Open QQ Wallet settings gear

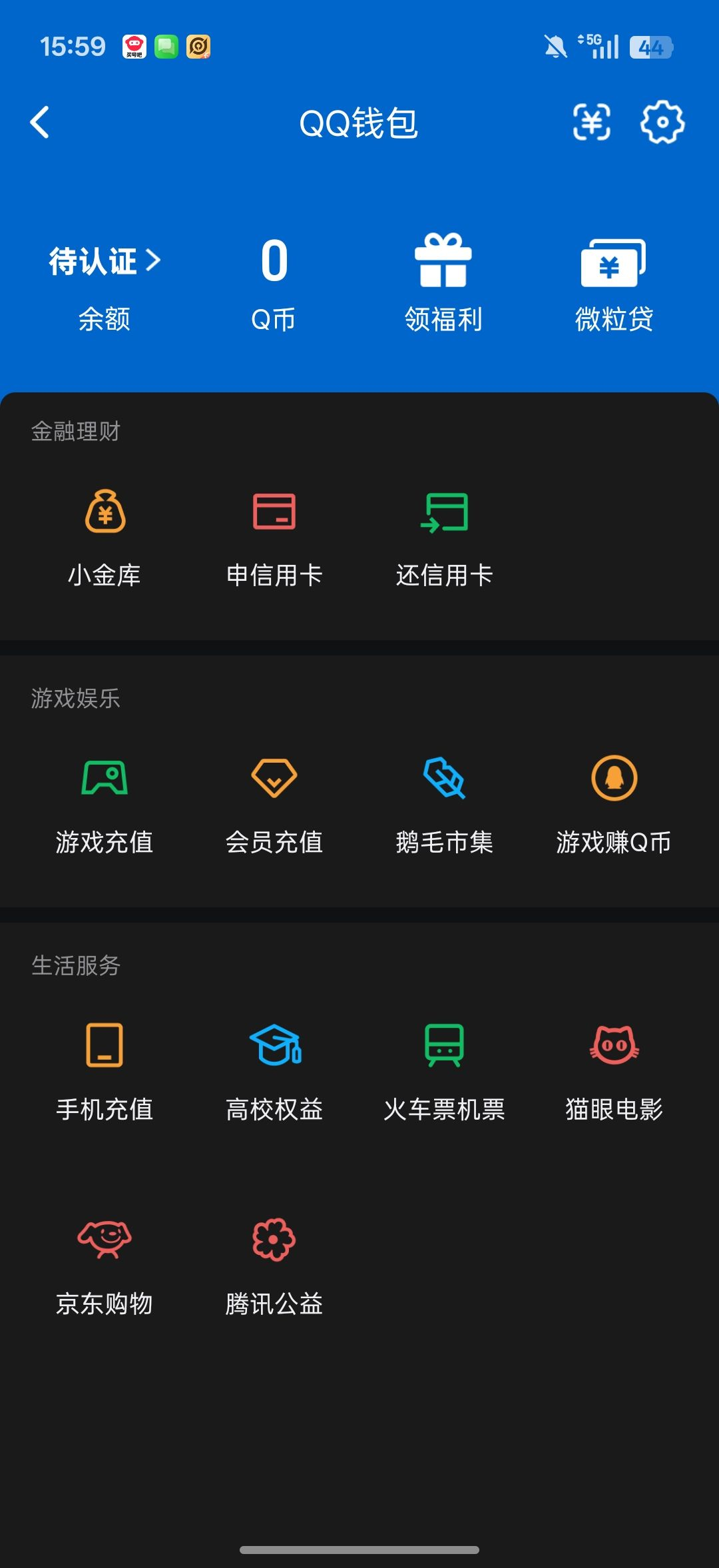point(662,123)
